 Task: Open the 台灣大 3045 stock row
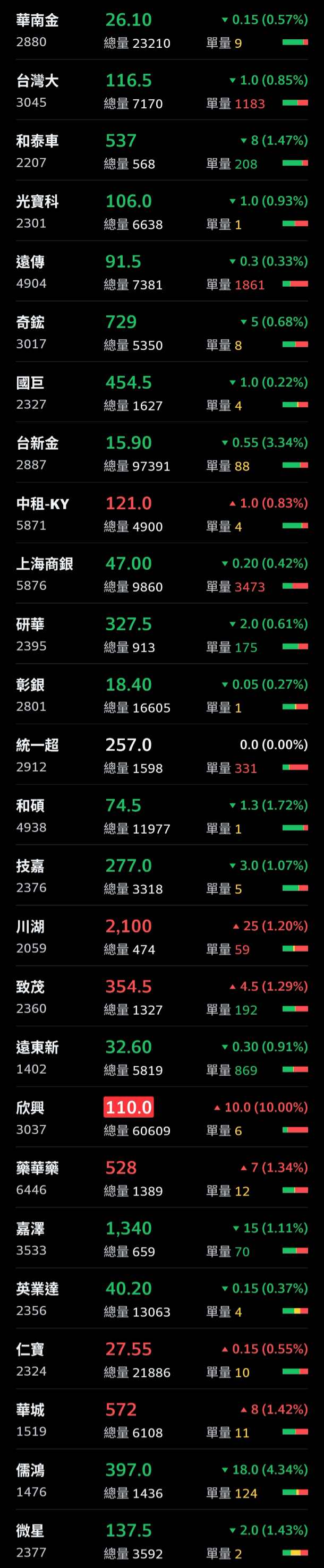[x=162, y=91]
